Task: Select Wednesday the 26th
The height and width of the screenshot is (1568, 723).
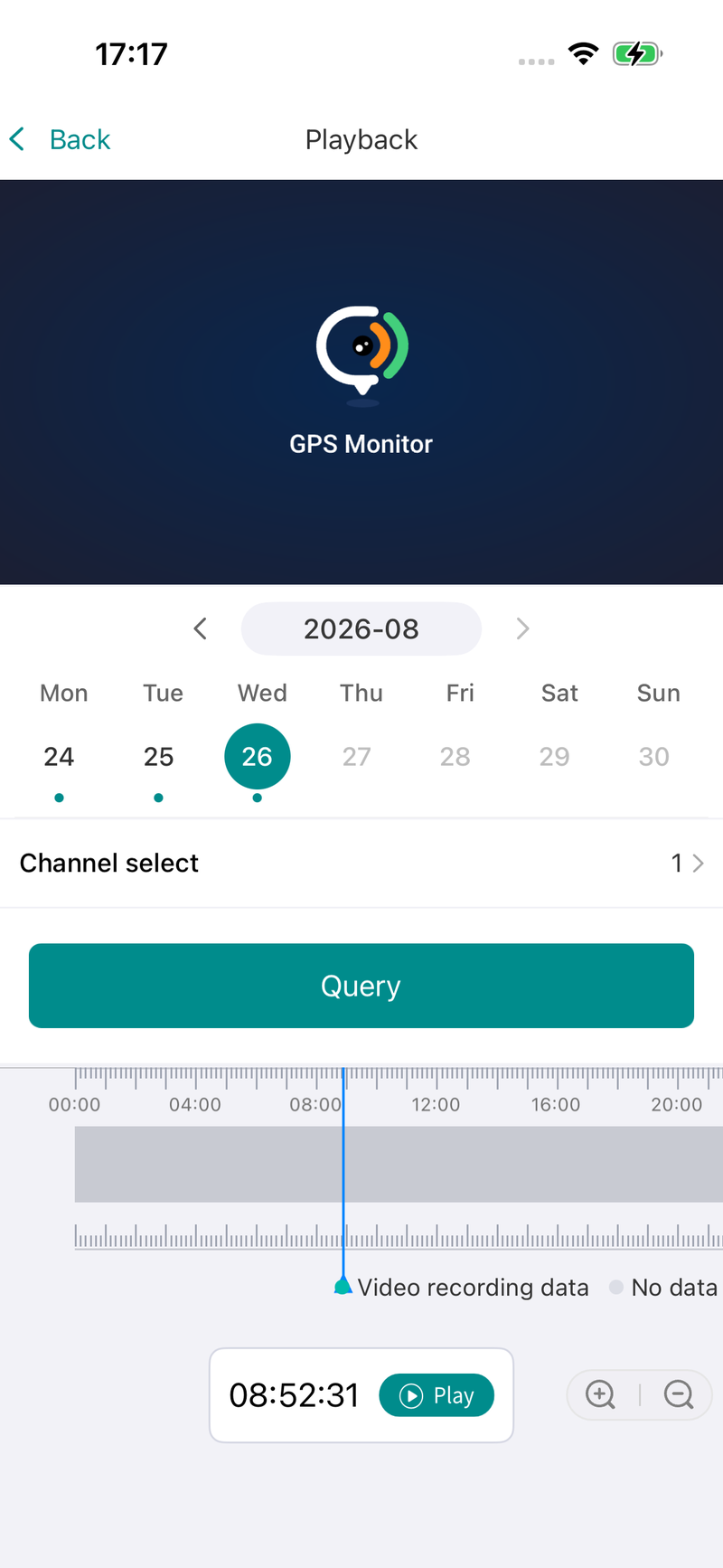Action: (x=258, y=756)
